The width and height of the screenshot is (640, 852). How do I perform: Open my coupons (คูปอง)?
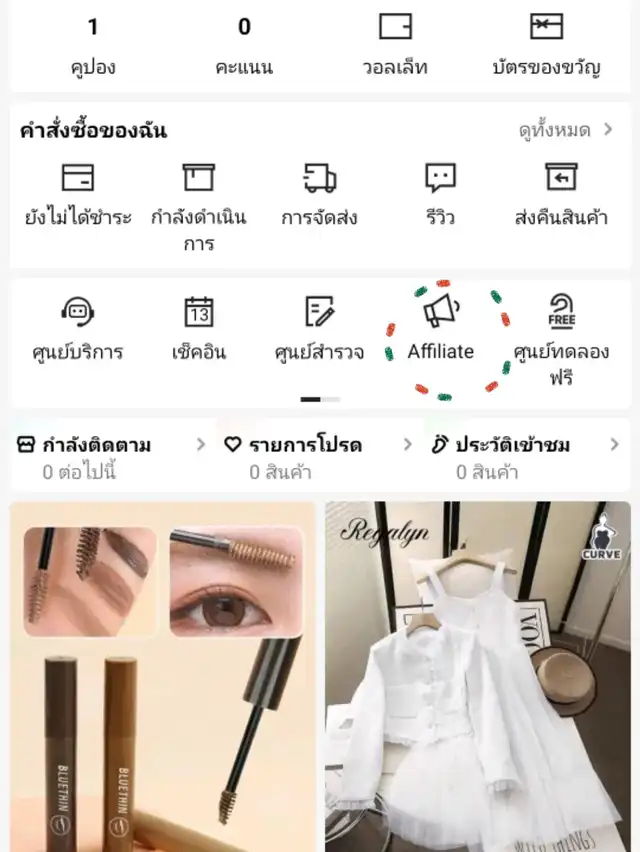tap(93, 45)
